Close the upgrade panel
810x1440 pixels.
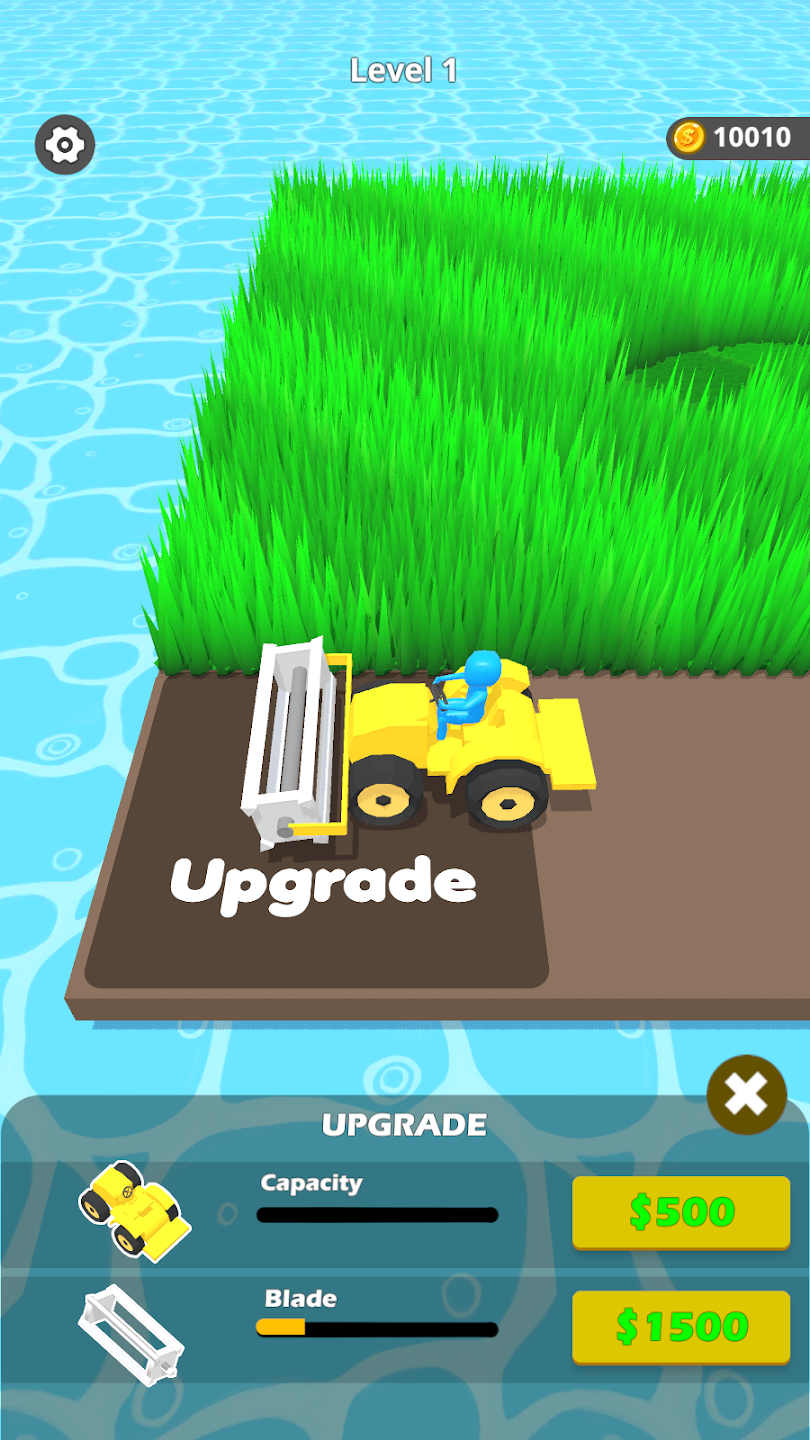746,1094
